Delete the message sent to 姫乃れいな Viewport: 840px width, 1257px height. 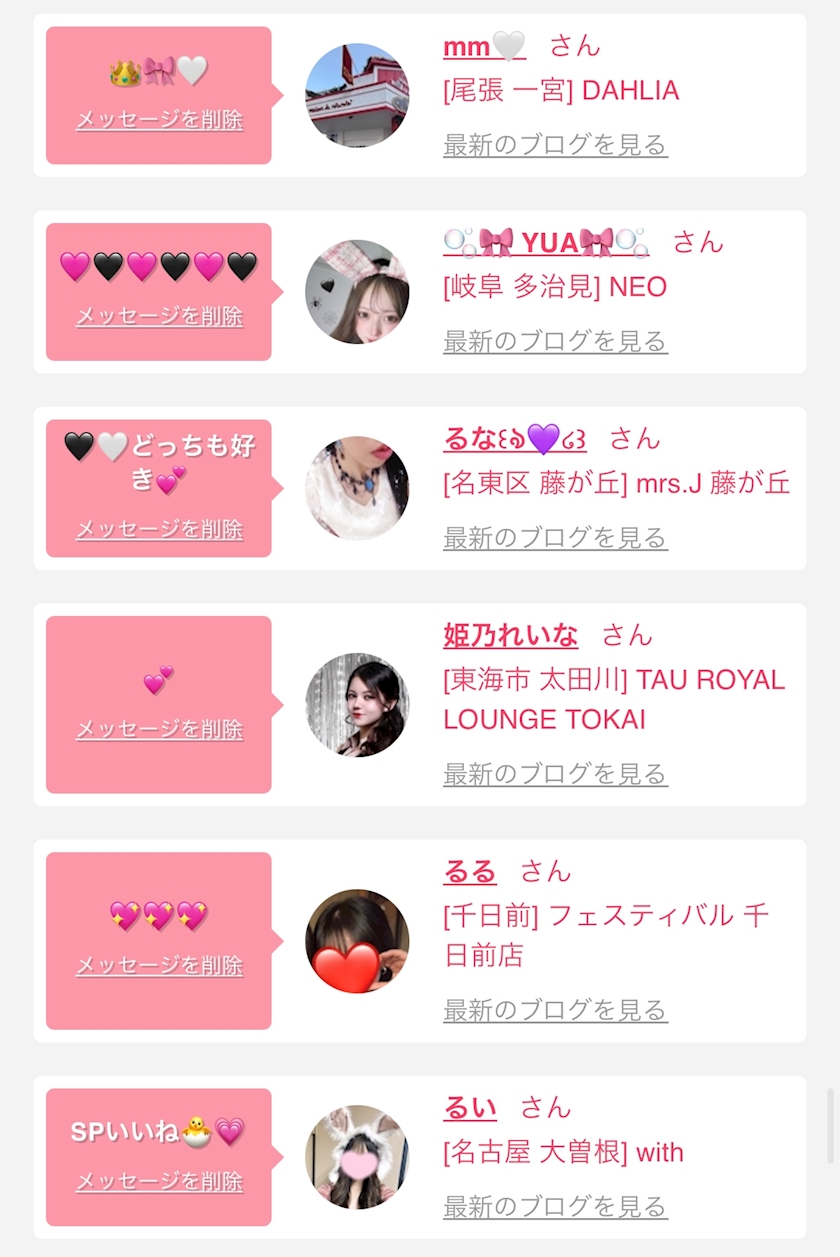[159, 729]
